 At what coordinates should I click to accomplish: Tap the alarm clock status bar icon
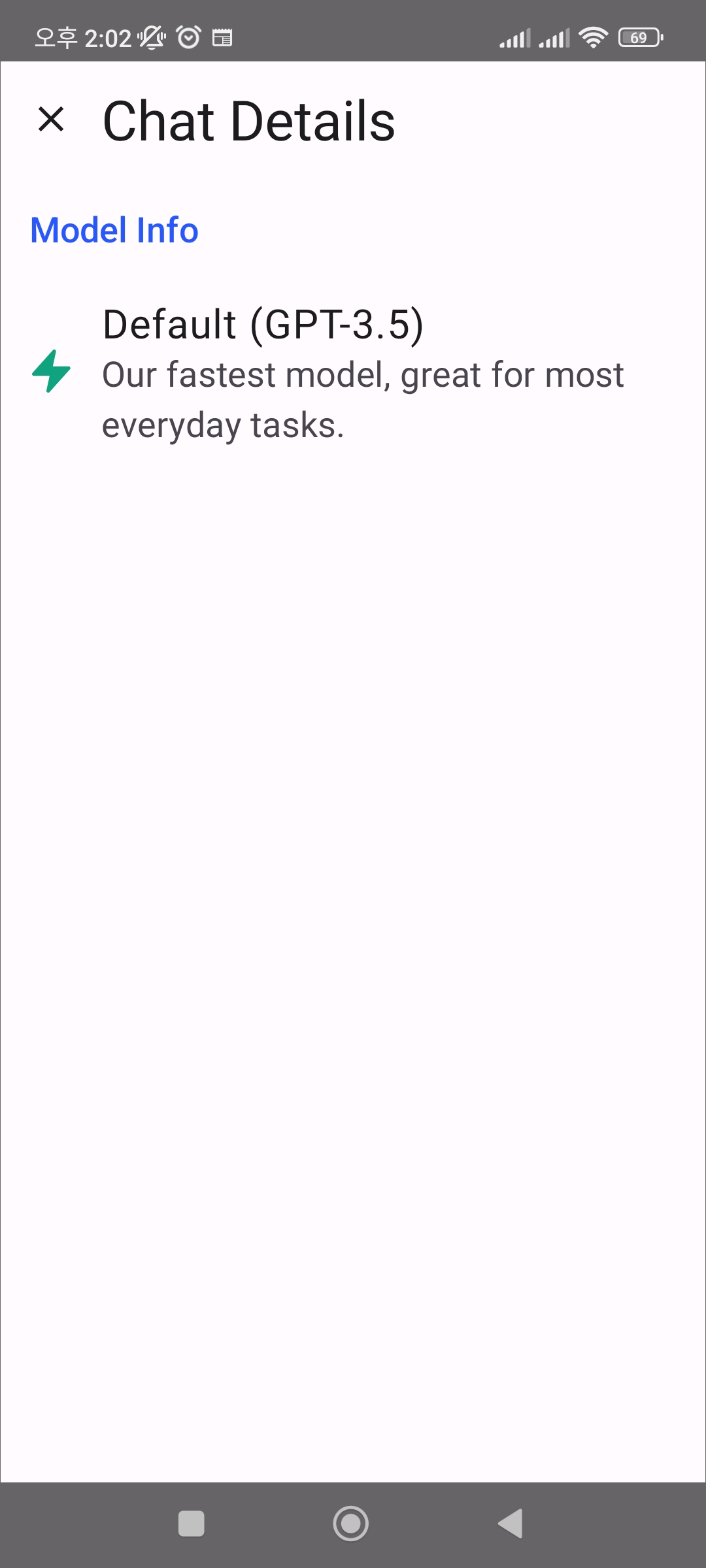coord(188,37)
